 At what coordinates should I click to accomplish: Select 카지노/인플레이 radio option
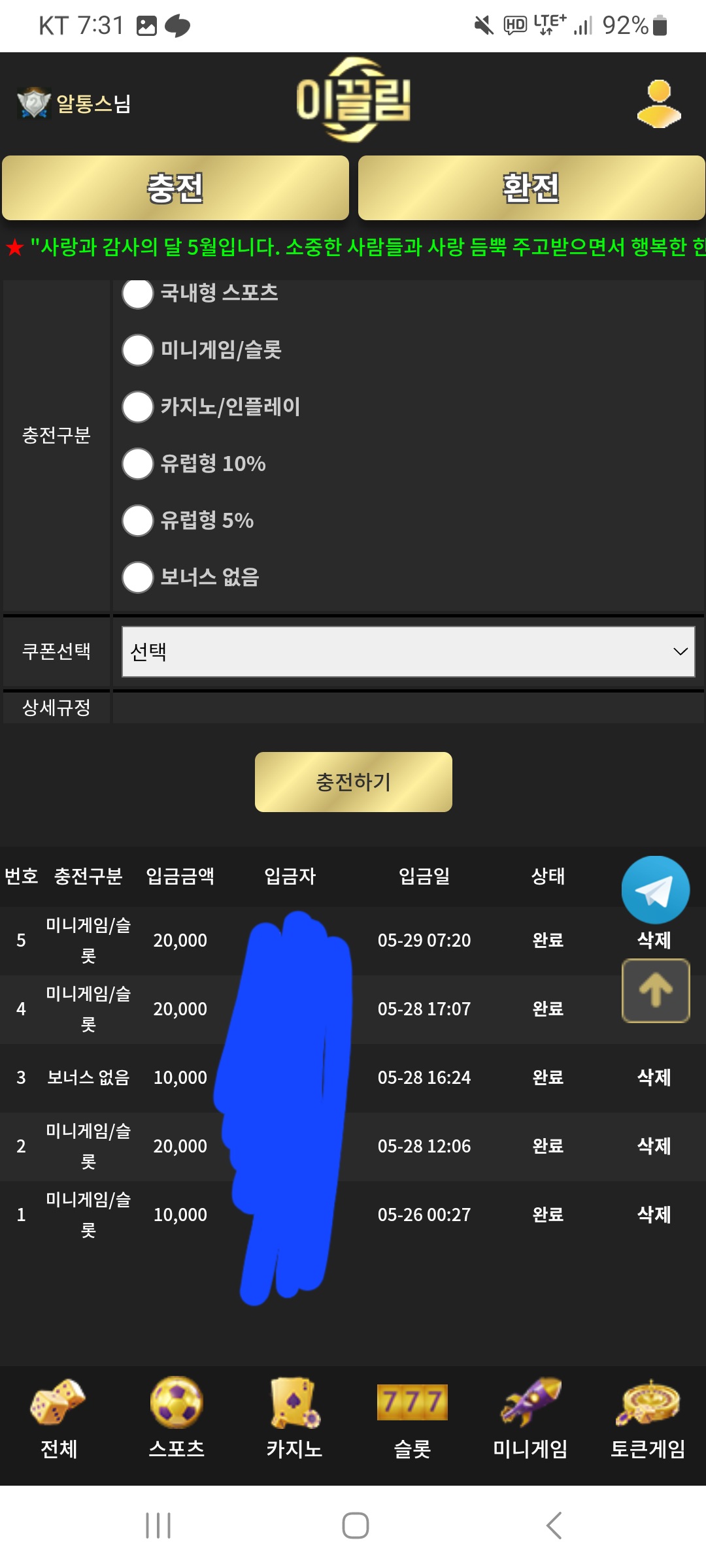click(x=138, y=407)
